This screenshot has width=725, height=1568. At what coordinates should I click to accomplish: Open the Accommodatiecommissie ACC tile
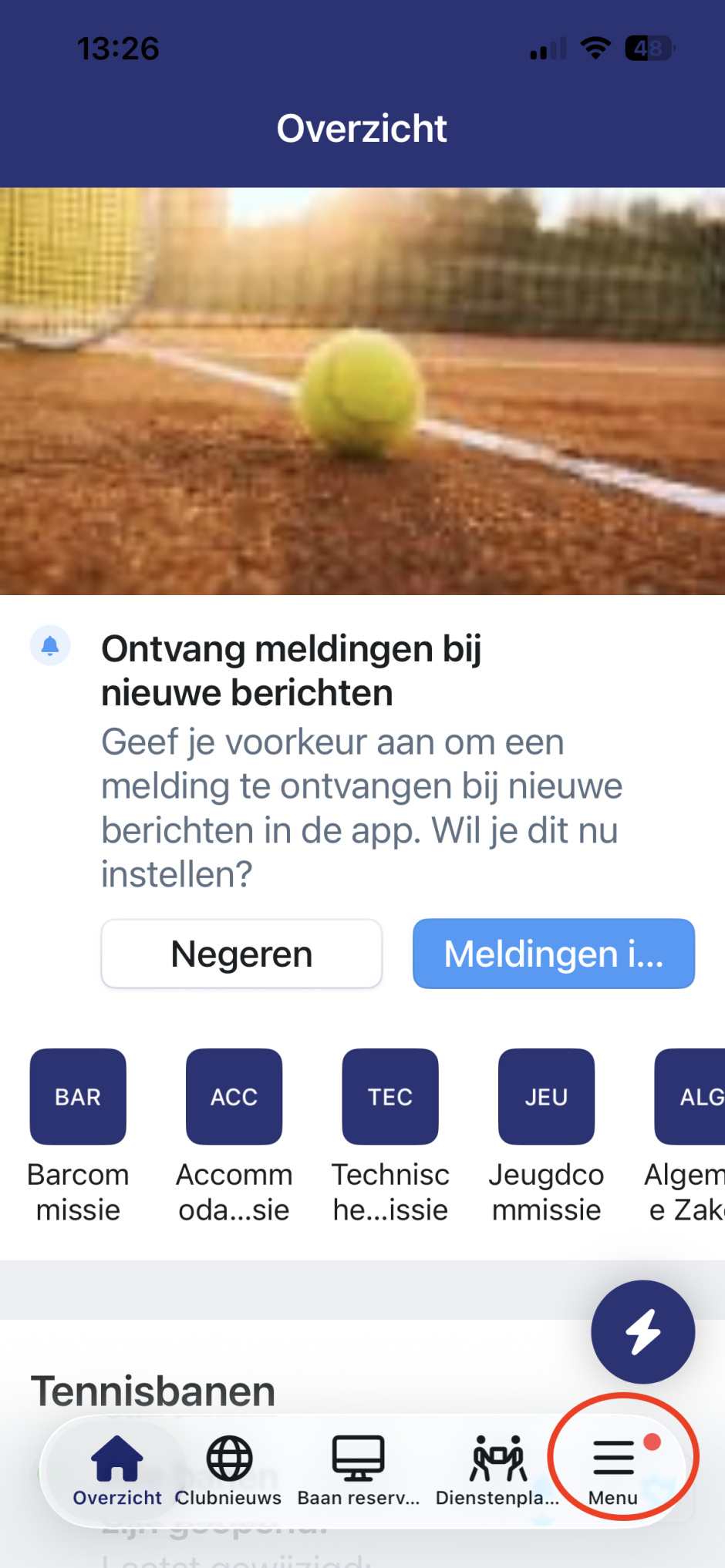click(234, 1096)
